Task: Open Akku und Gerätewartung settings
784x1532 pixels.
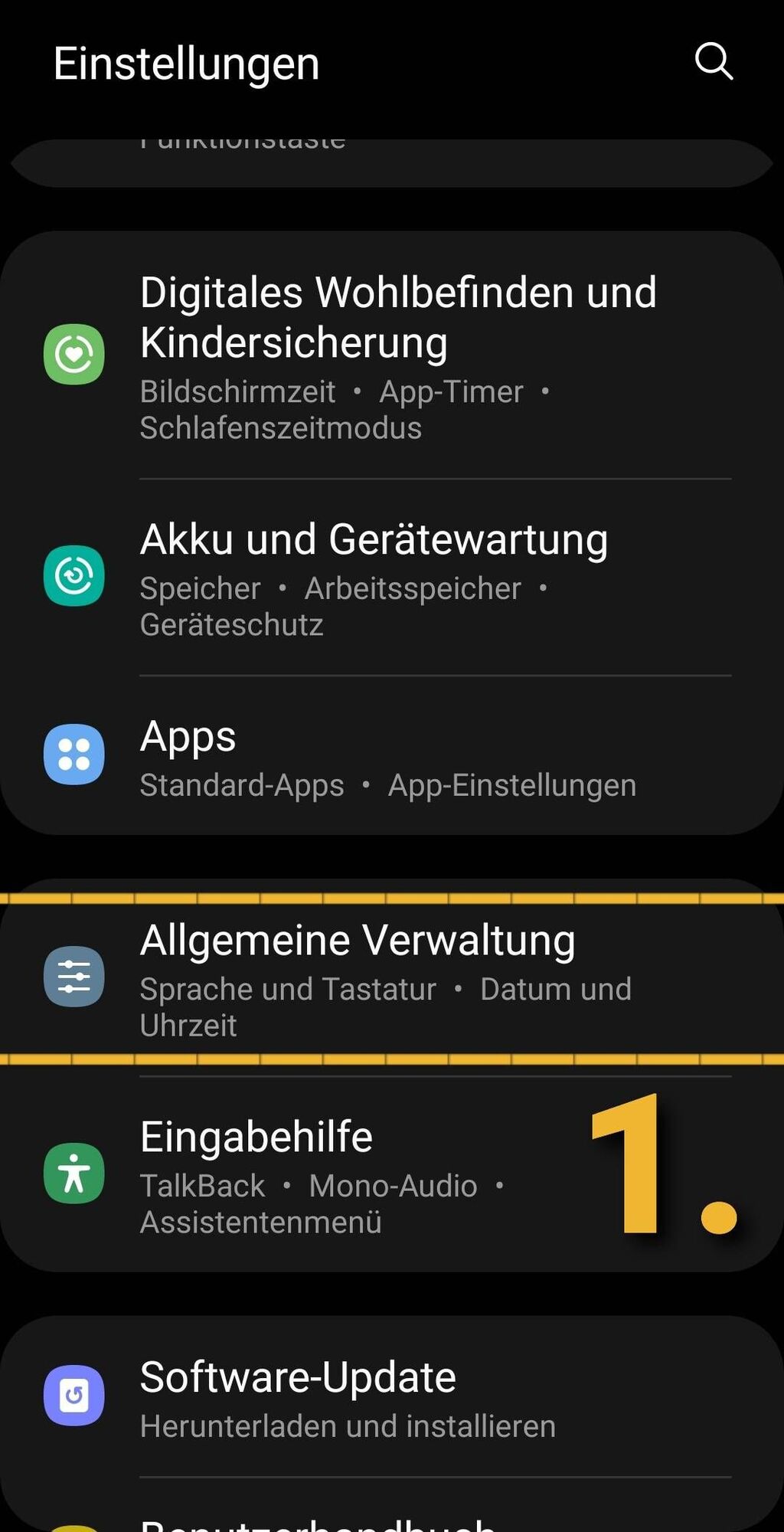Action: pos(374,578)
